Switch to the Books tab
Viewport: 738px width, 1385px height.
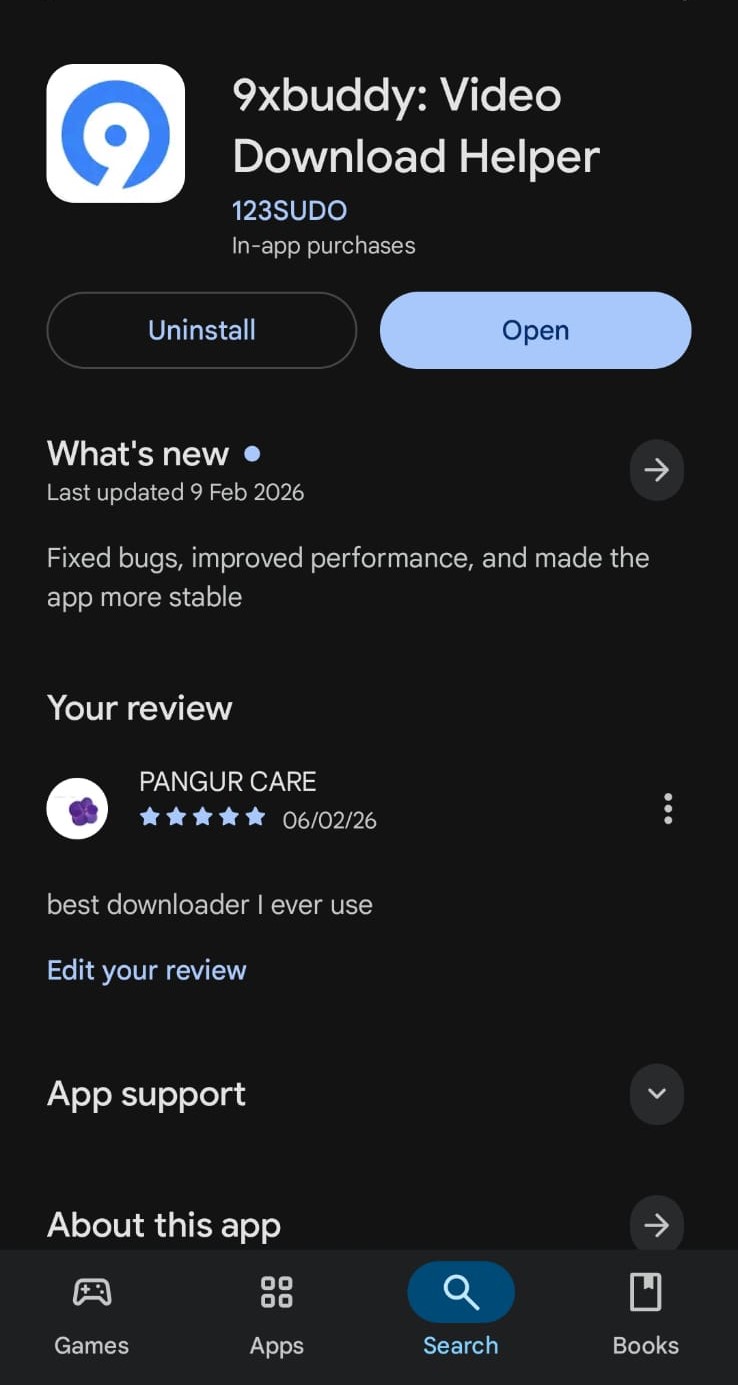pos(645,1313)
